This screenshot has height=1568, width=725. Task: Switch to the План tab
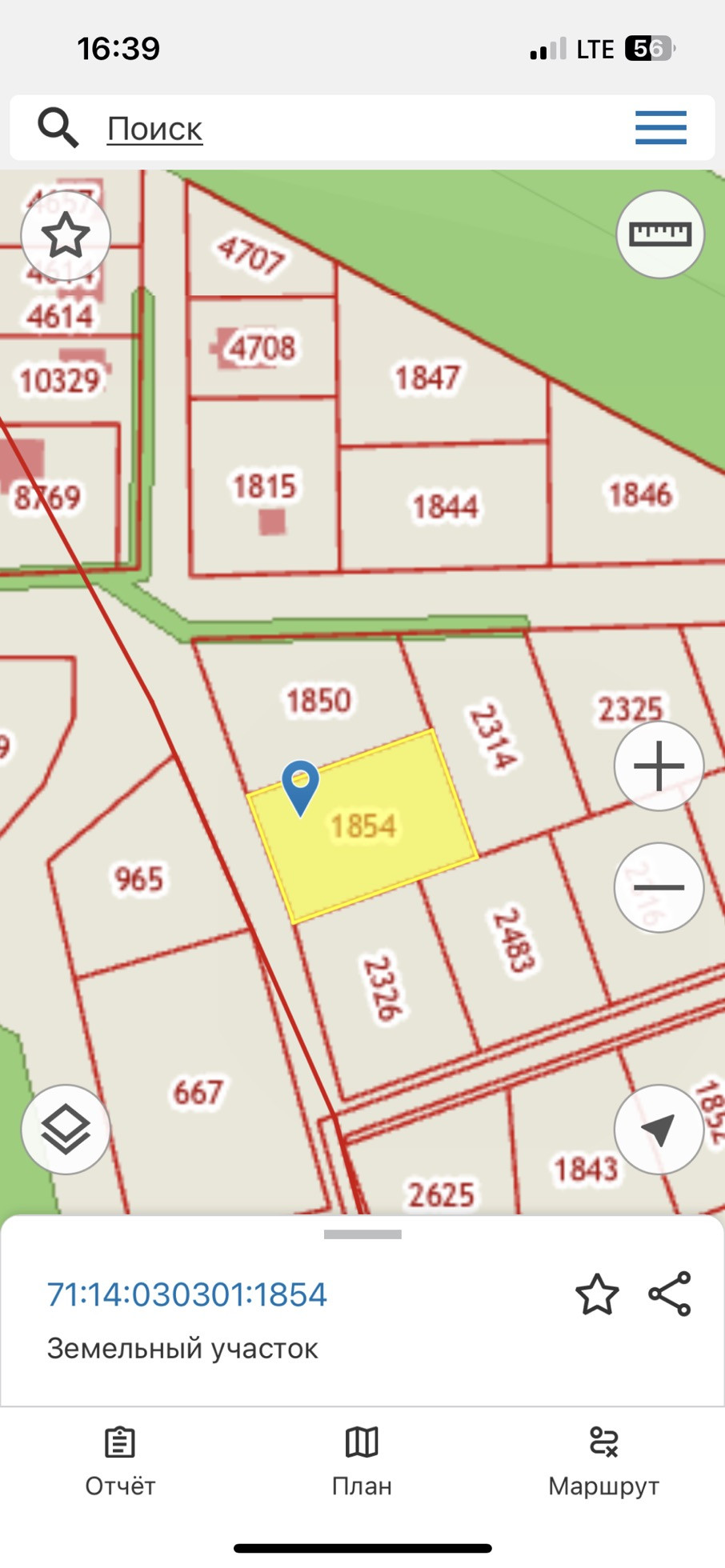(x=362, y=1462)
